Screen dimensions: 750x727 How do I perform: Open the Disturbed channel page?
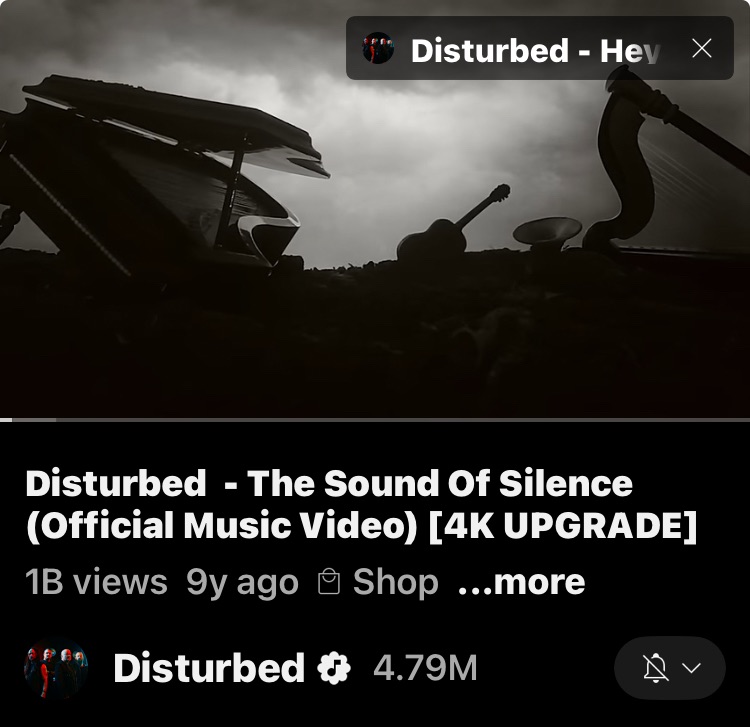[208, 668]
